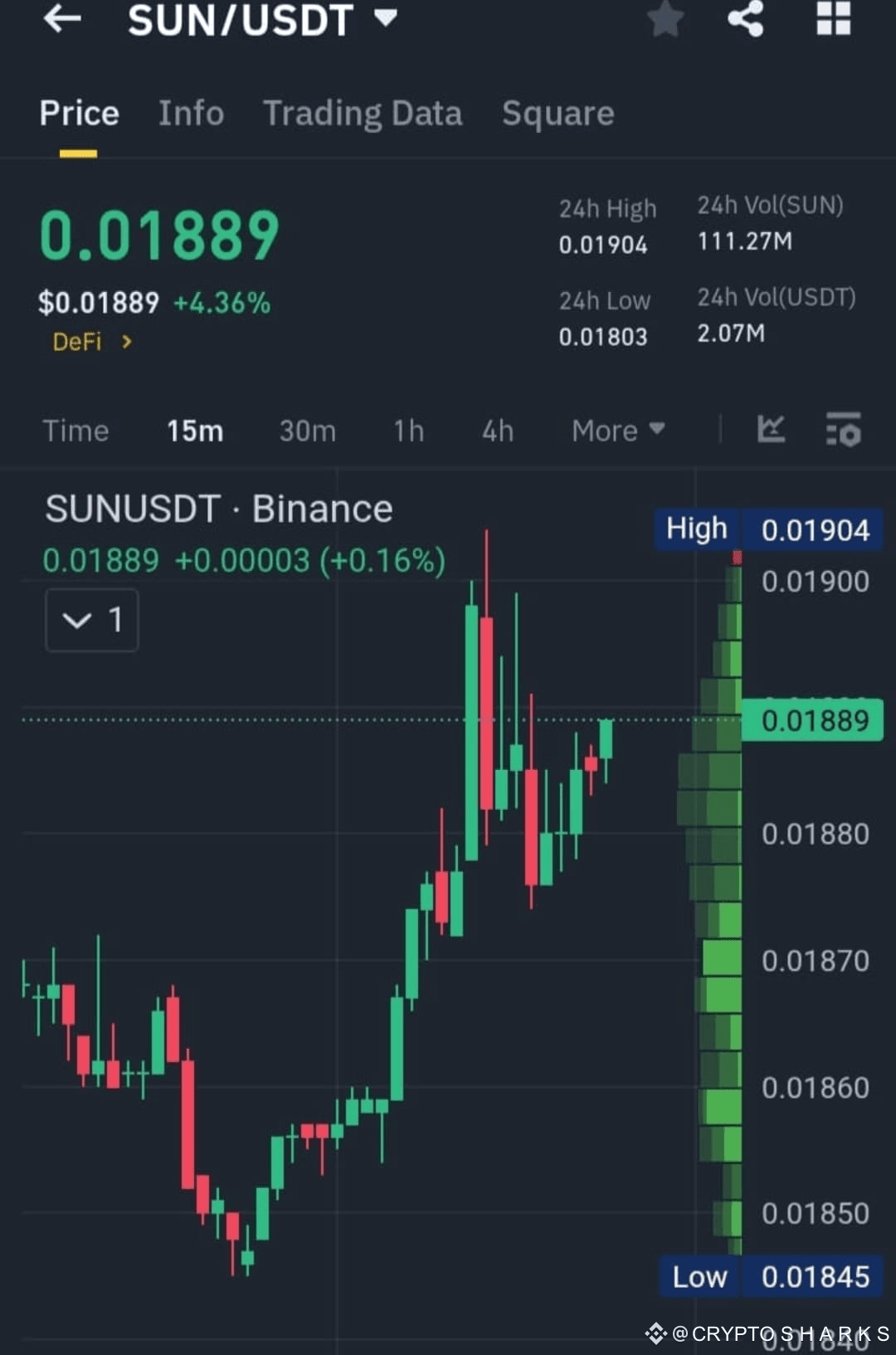The image size is (896, 1355).
Task: Switch to the Trading Data tab
Action: (363, 114)
